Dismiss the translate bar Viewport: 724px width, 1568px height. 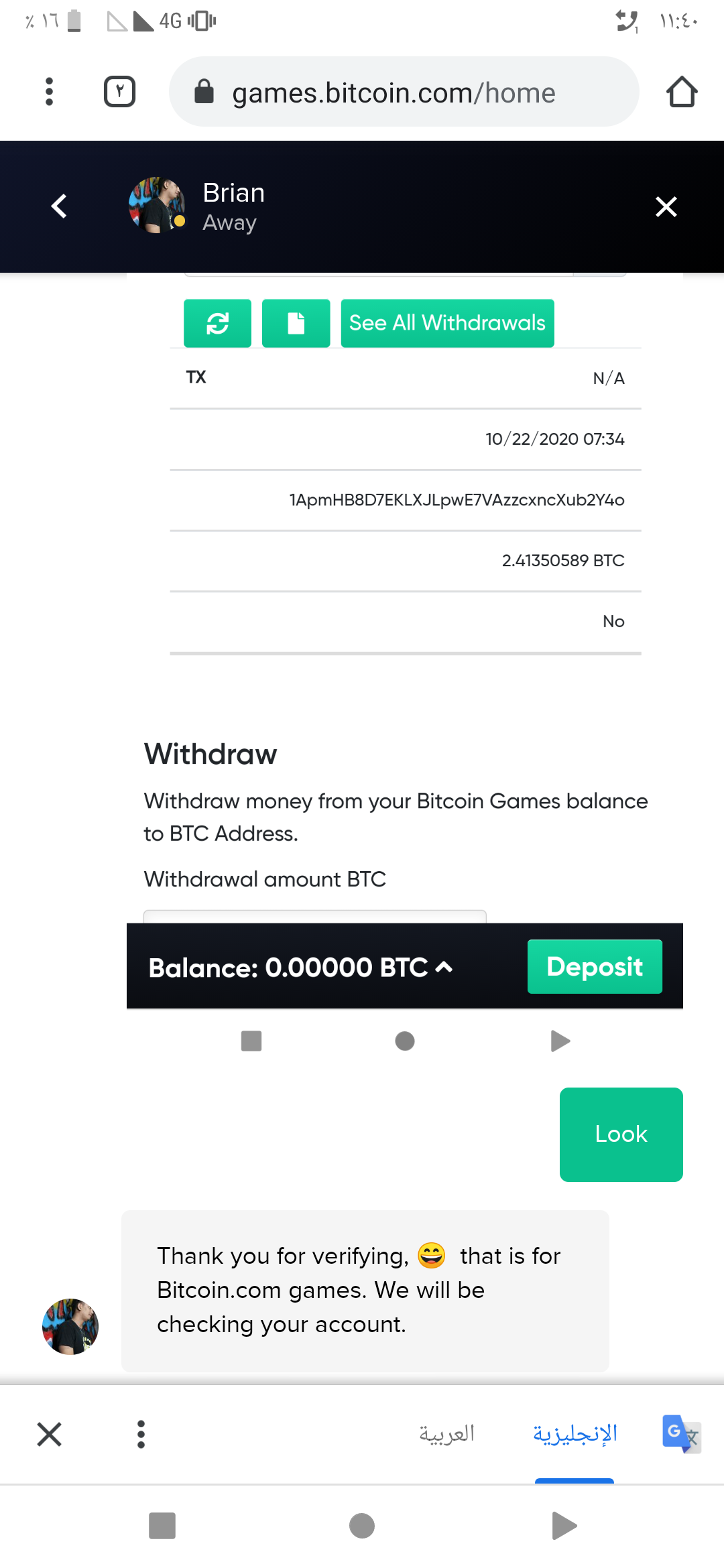pyautogui.click(x=50, y=1435)
